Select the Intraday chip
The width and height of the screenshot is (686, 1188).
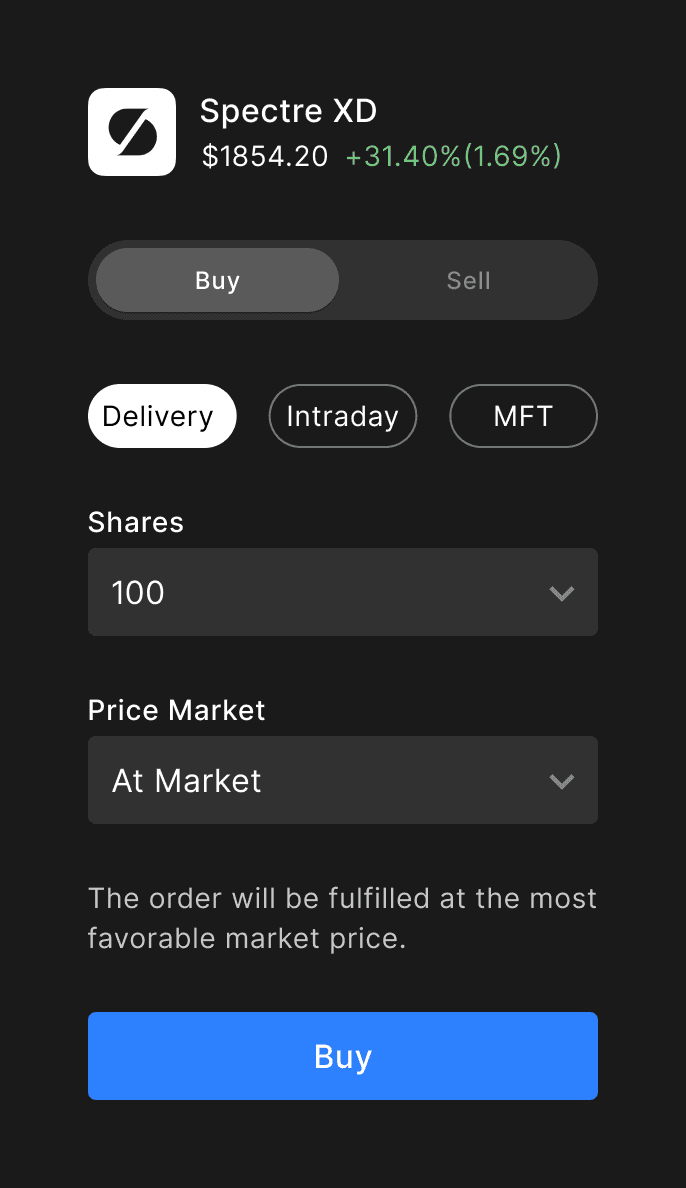tap(342, 416)
